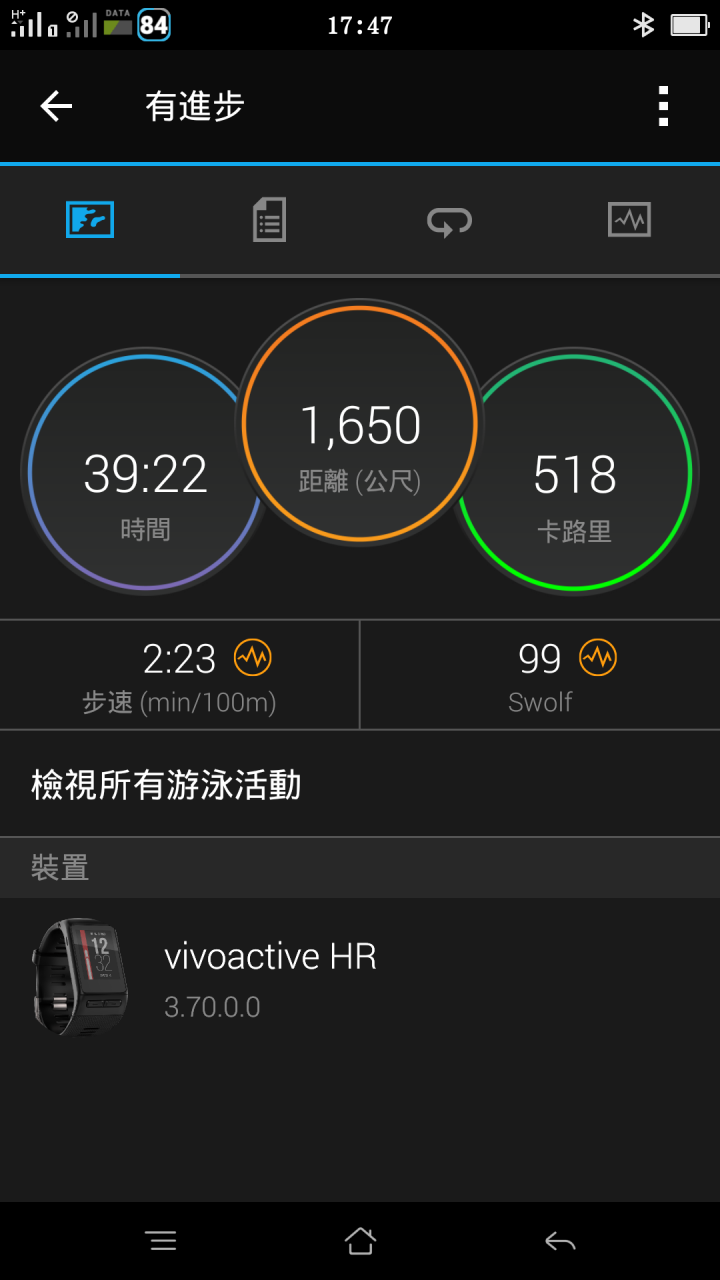This screenshot has height=1280, width=720.
Task: Switch to the charts tab
Action: [x=629, y=219]
